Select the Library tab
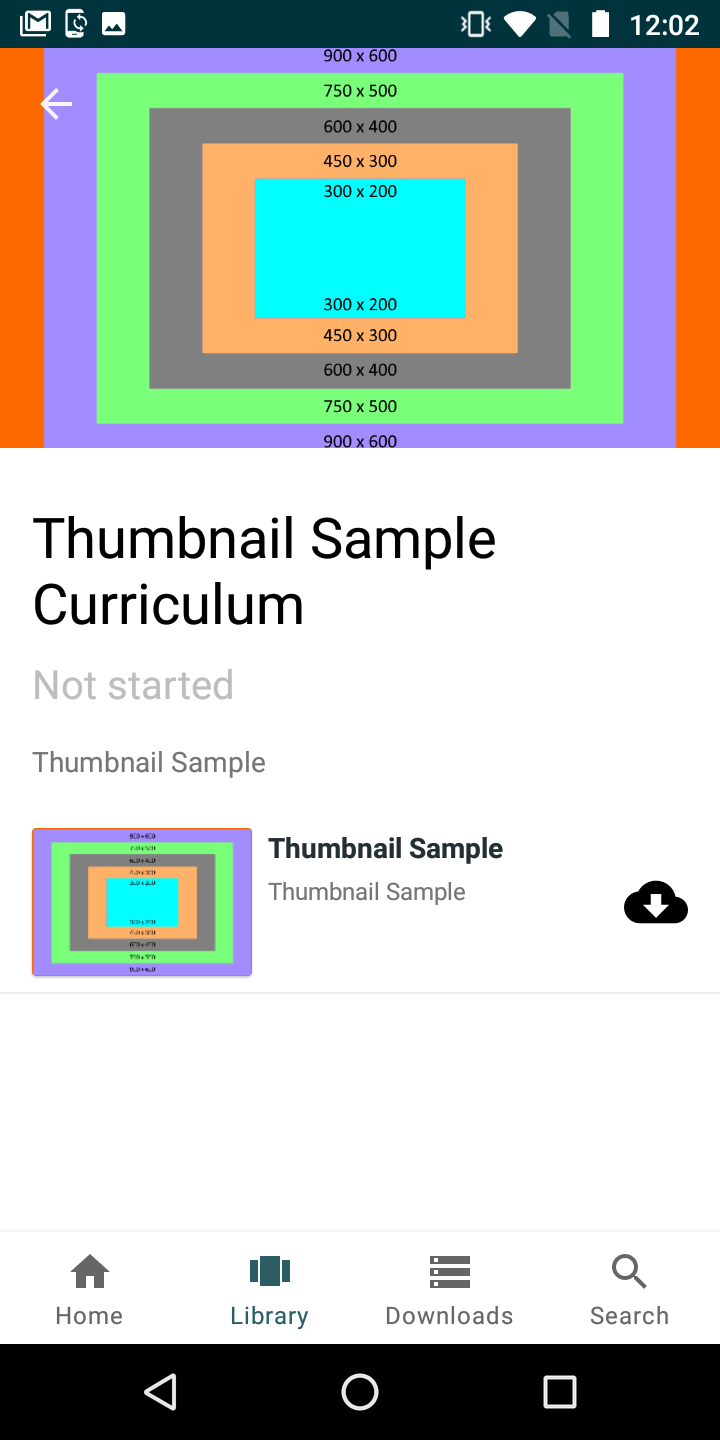 coord(270,1290)
